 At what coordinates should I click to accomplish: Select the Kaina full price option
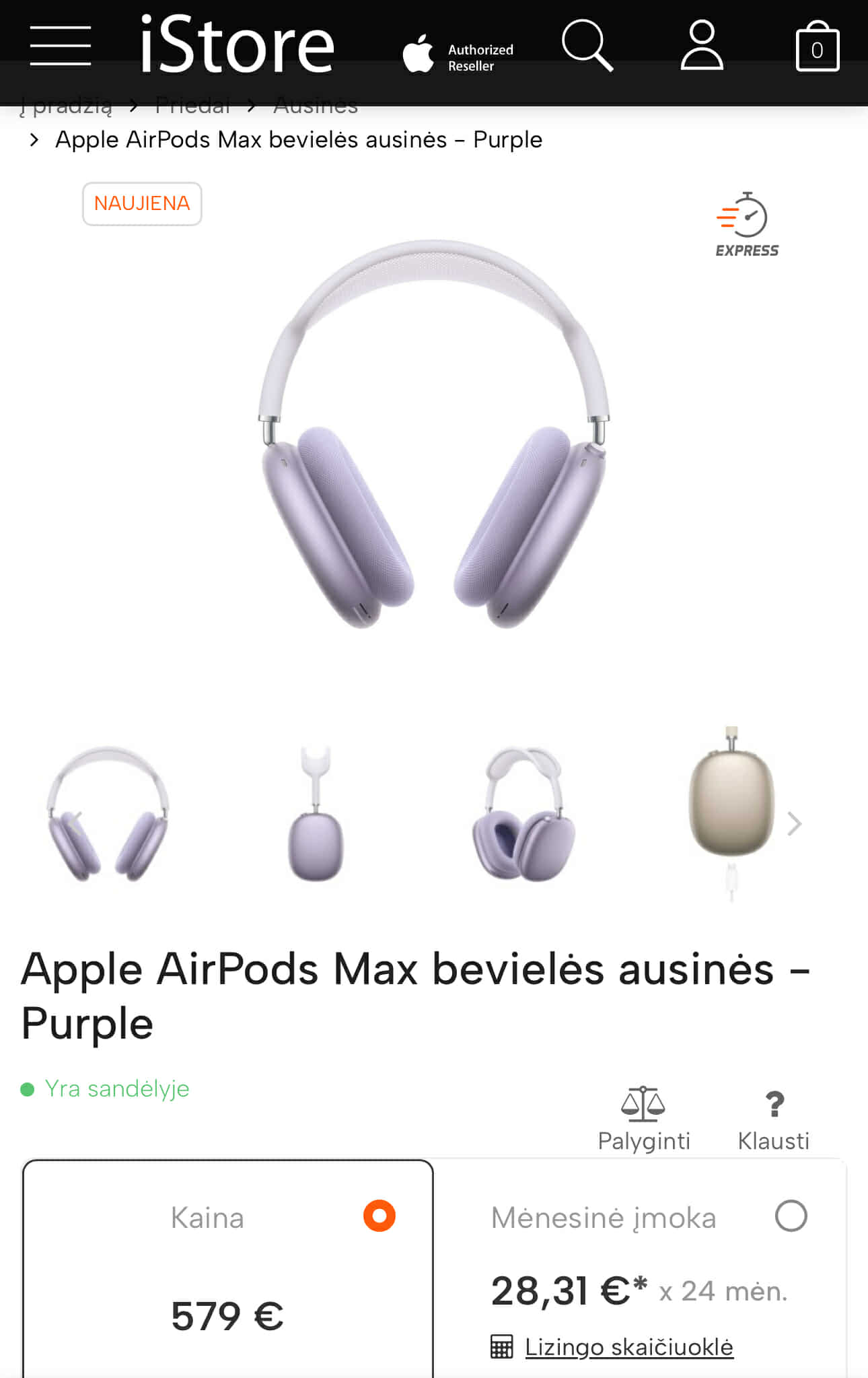[379, 1216]
